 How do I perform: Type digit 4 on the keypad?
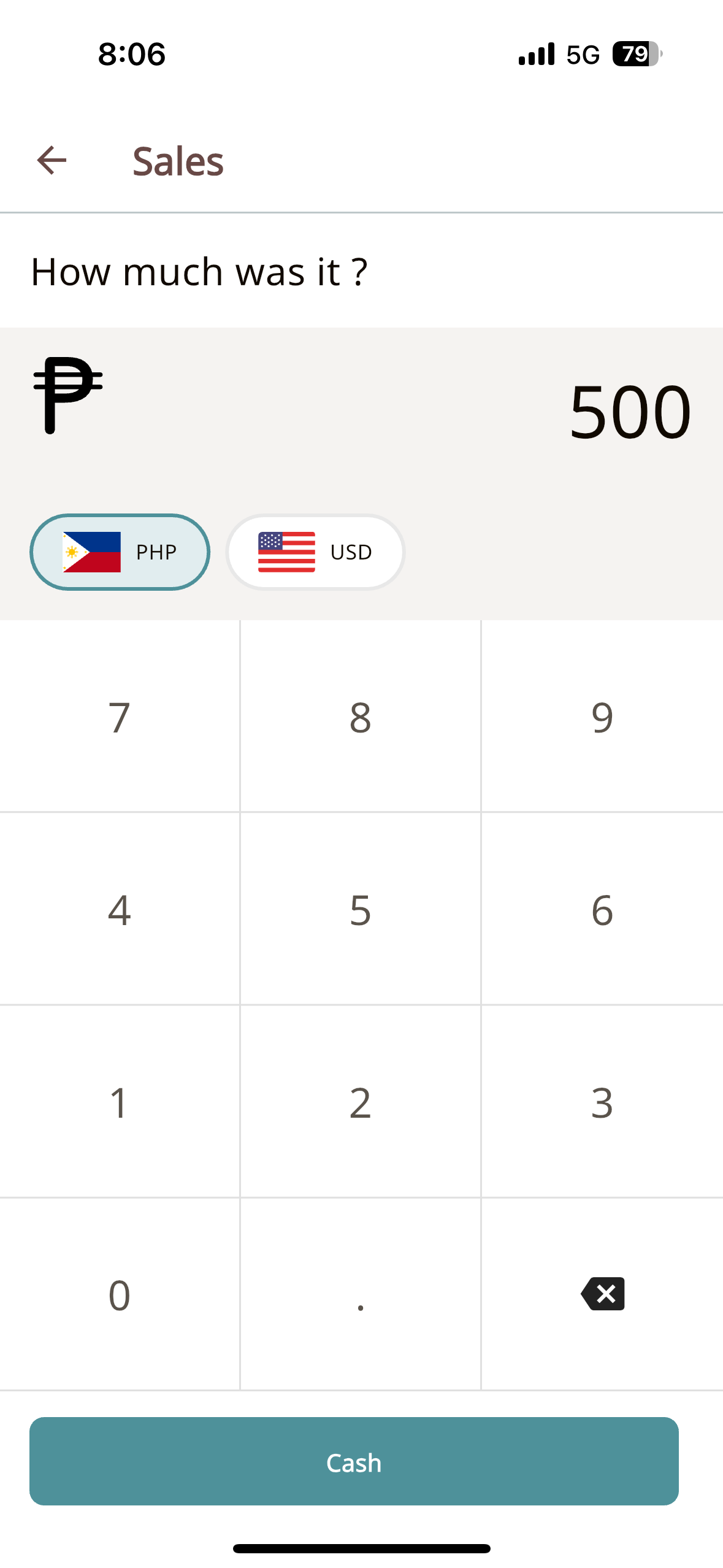119,909
